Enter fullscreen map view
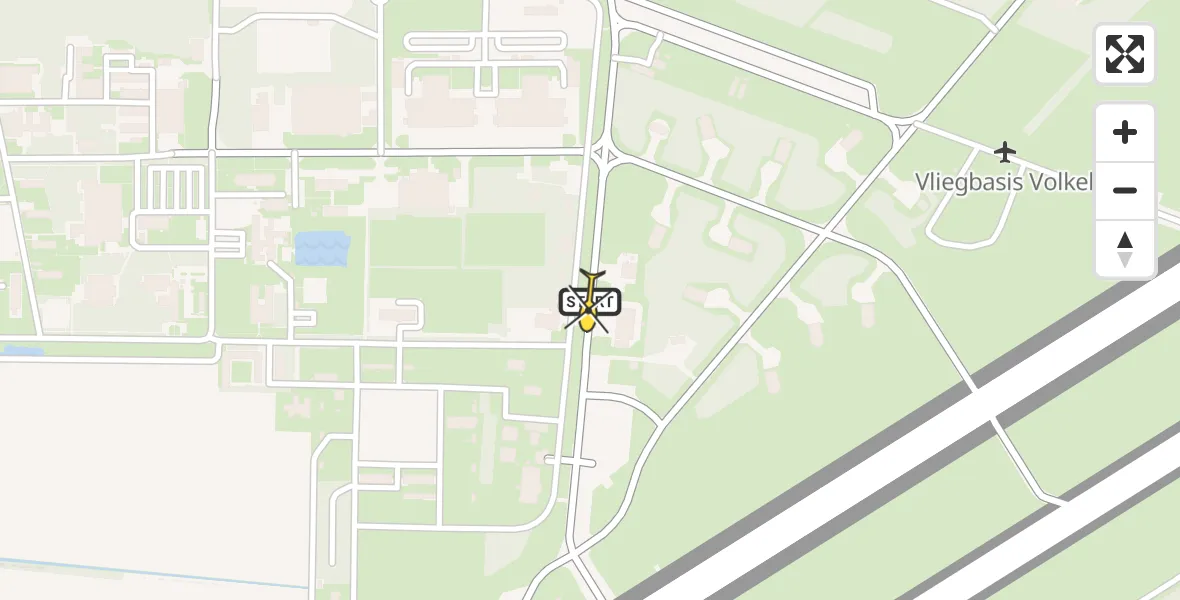 tap(1125, 54)
